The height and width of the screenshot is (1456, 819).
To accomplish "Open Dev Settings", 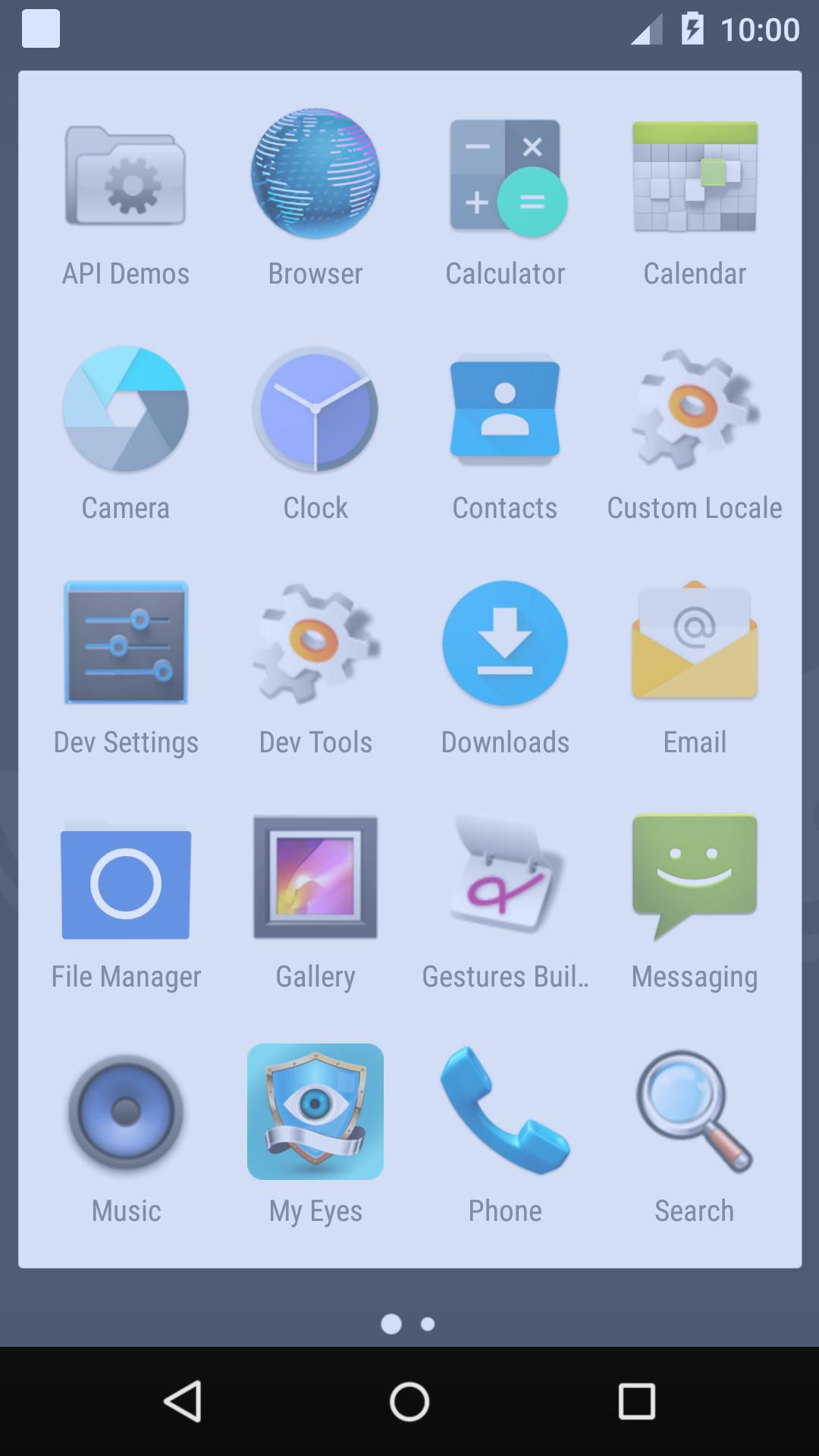I will click(x=126, y=643).
